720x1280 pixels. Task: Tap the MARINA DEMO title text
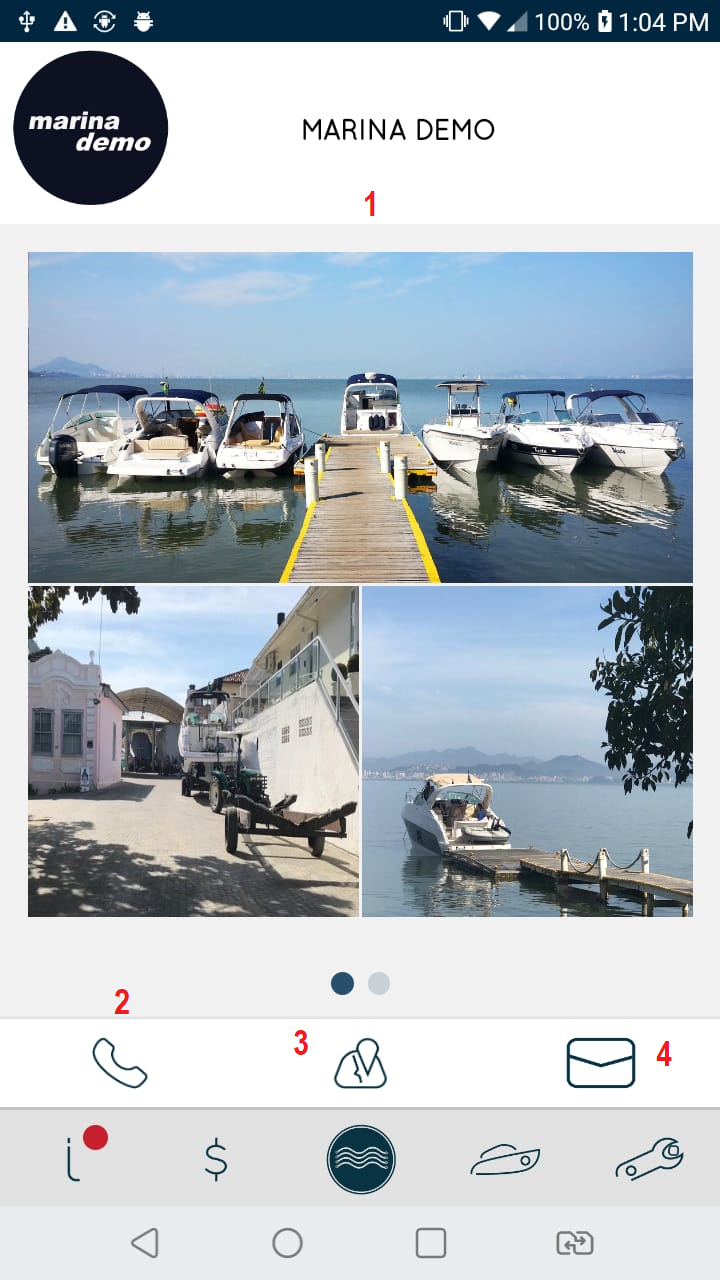(x=399, y=129)
